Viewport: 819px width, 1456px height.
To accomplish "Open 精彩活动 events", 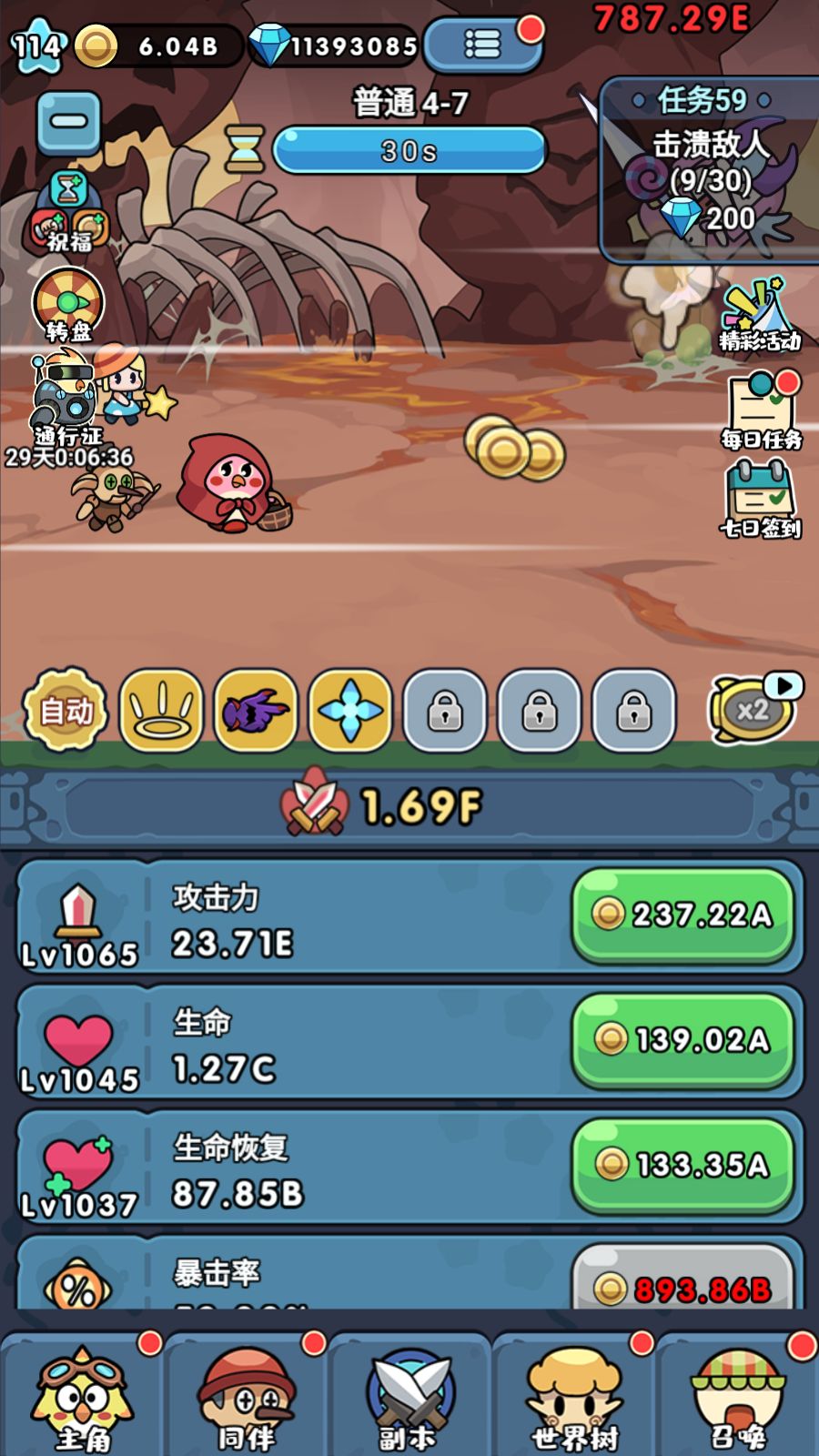I will point(759,314).
